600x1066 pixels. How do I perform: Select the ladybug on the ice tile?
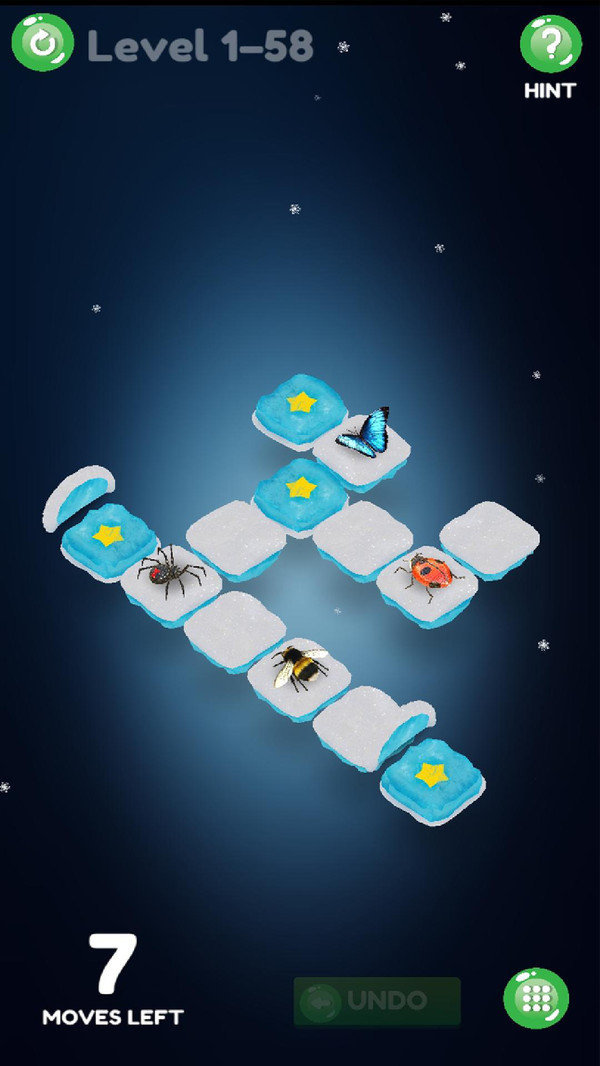tap(428, 575)
